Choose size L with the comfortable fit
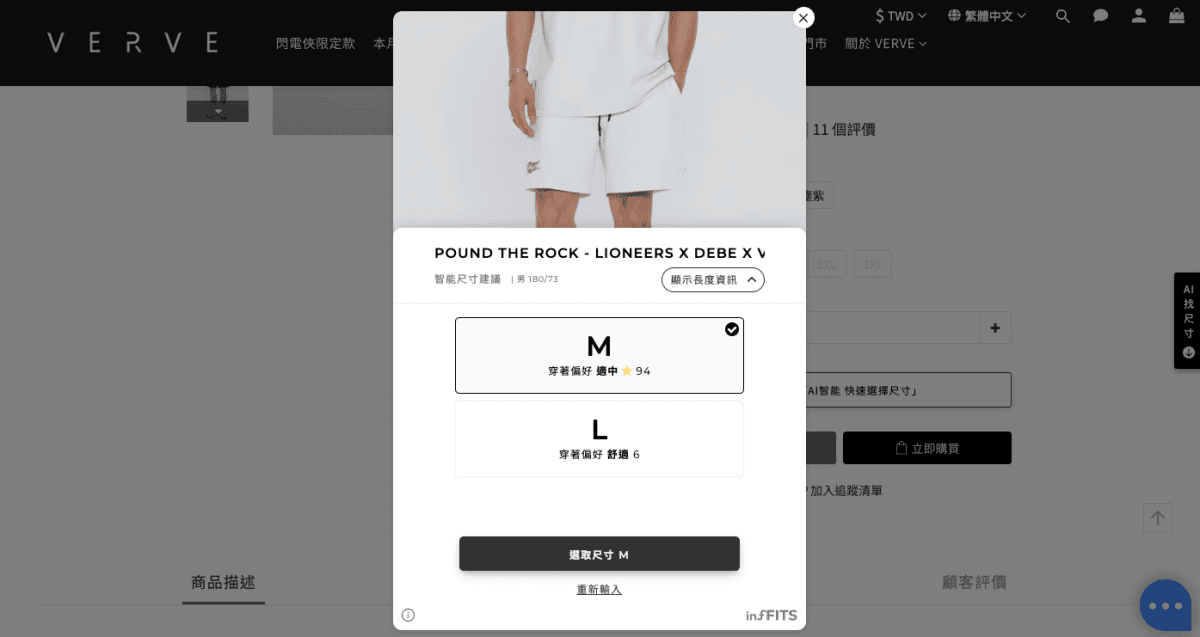Image resolution: width=1200 pixels, height=637 pixels. click(599, 439)
